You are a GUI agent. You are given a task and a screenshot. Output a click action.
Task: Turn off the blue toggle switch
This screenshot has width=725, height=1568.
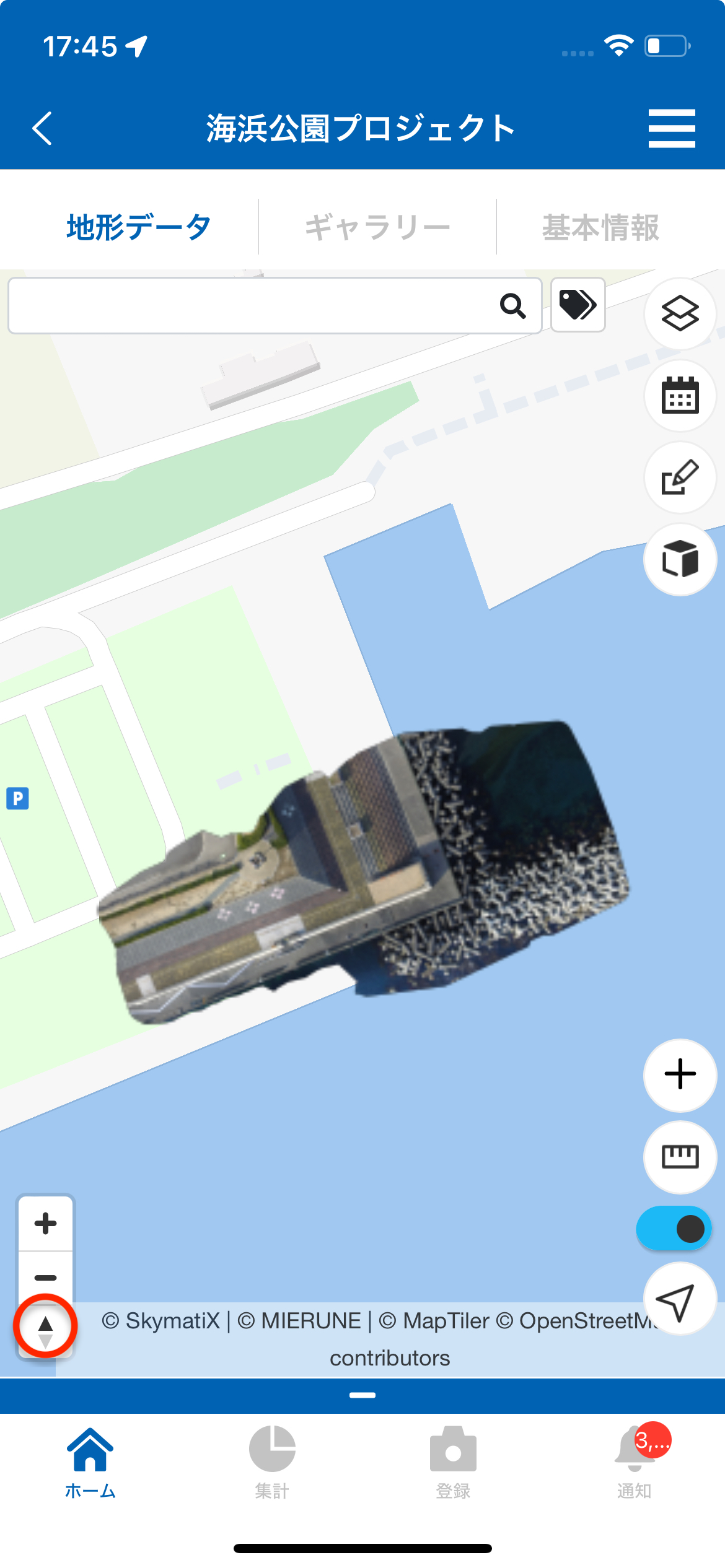click(x=674, y=1229)
